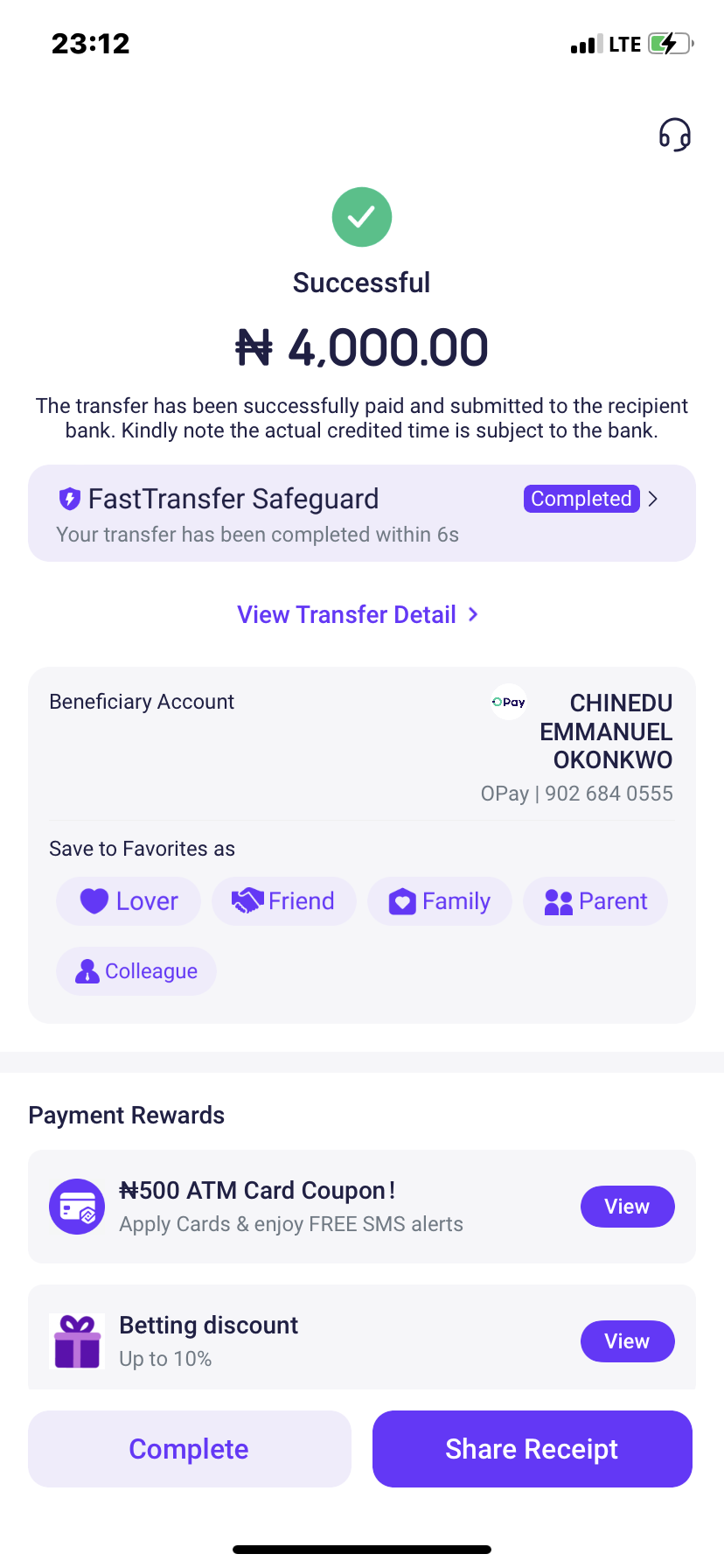Open customer support headset icon
724x1568 pixels.
coord(674,135)
